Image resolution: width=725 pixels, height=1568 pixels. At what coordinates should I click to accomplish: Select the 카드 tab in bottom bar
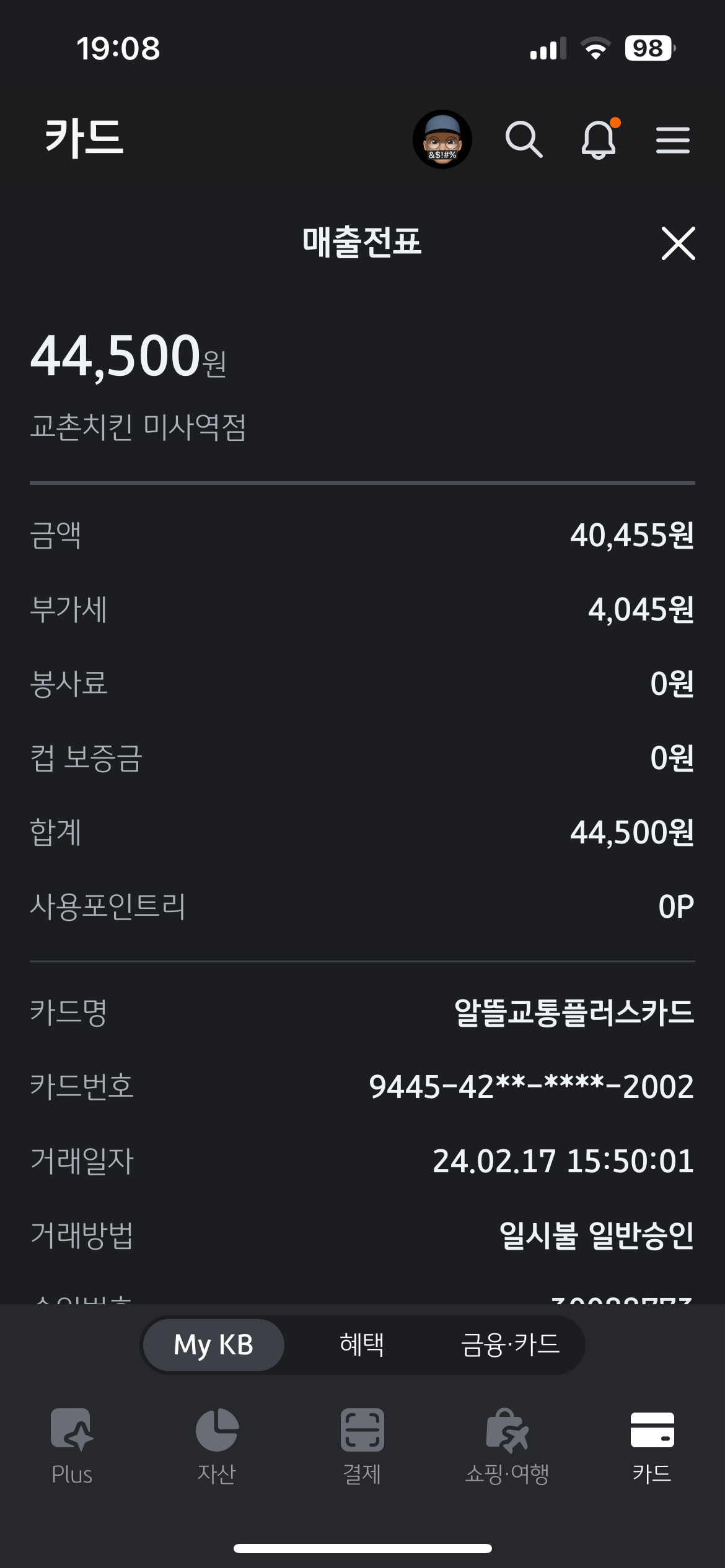pos(652,1447)
